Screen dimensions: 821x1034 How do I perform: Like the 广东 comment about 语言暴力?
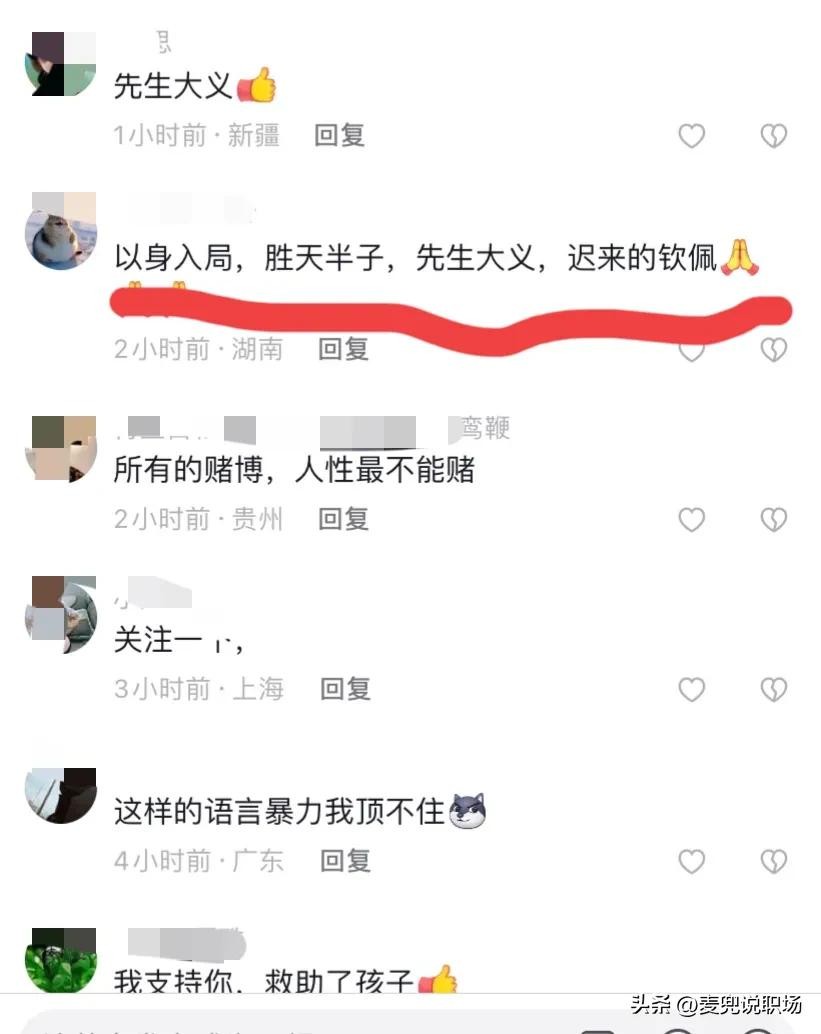tap(692, 861)
